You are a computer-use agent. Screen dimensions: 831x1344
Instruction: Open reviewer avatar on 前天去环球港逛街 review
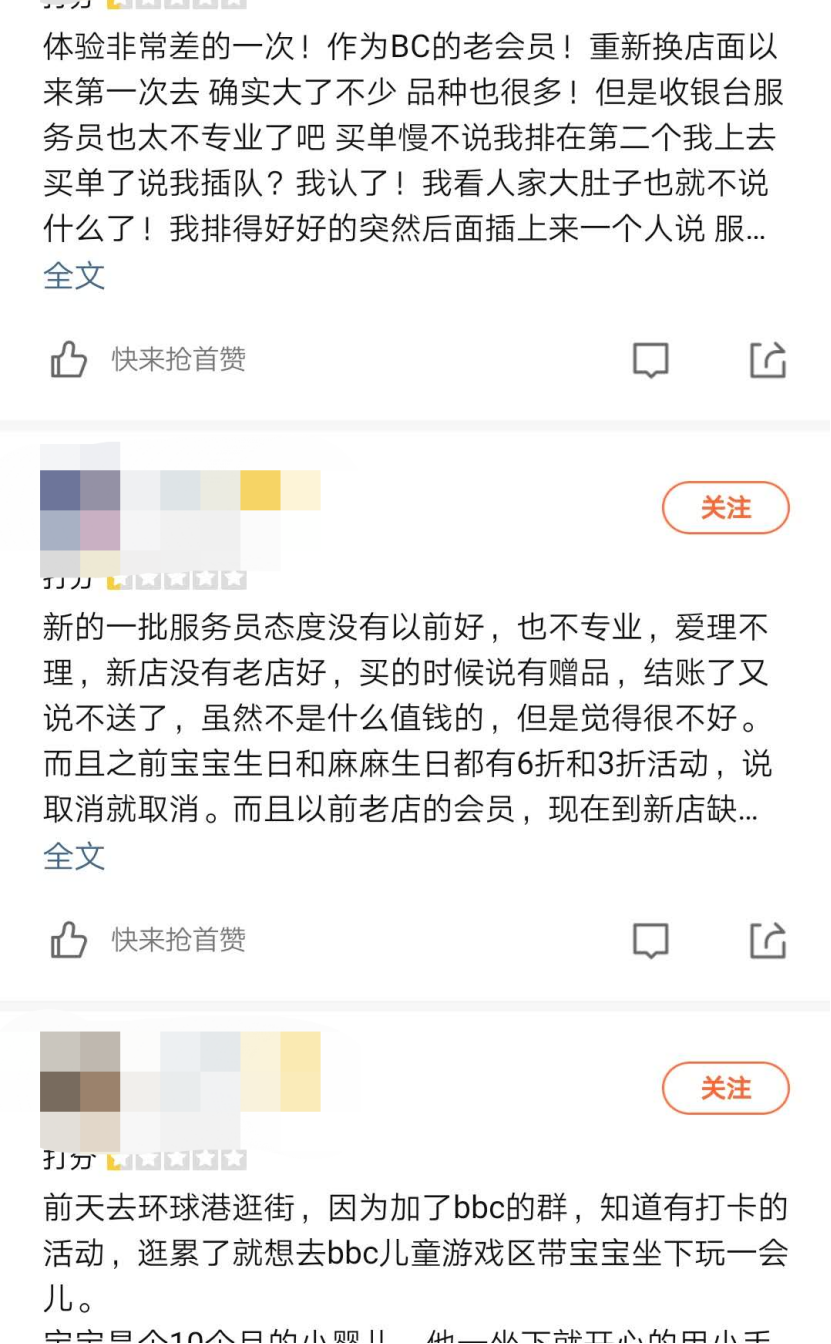tap(80, 1091)
